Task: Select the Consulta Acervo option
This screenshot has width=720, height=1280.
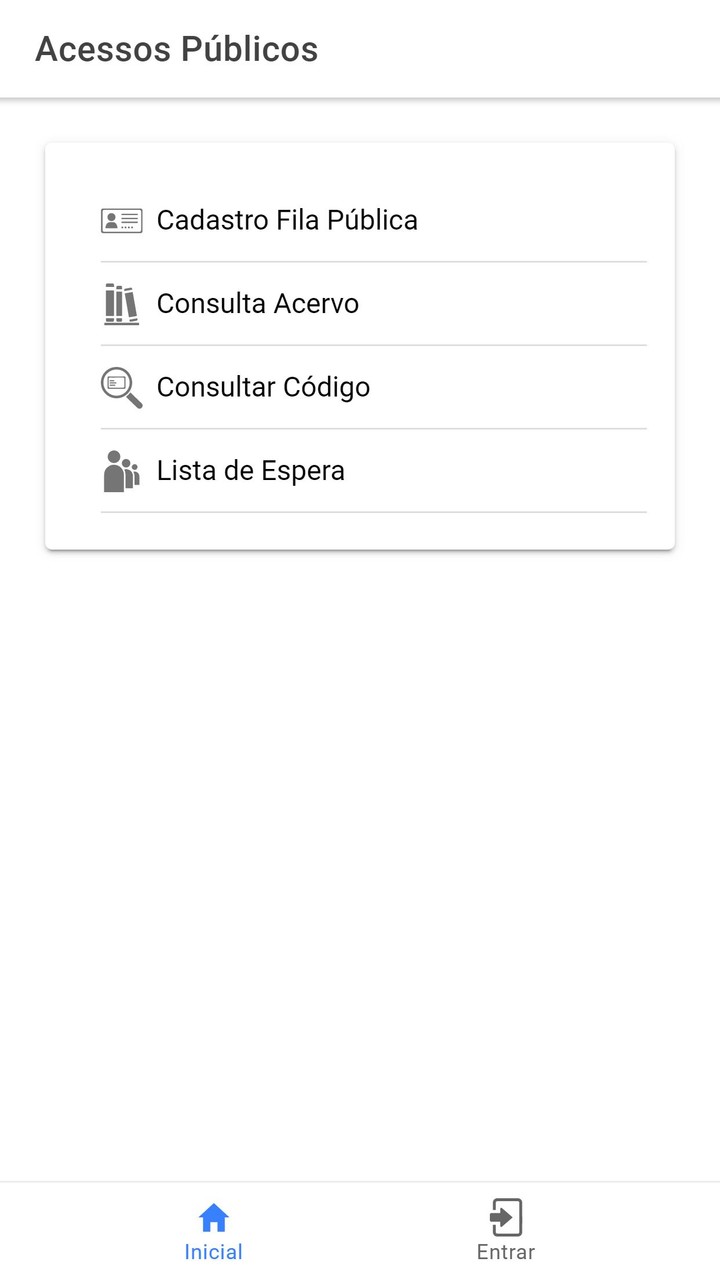Action: click(258, 304)
